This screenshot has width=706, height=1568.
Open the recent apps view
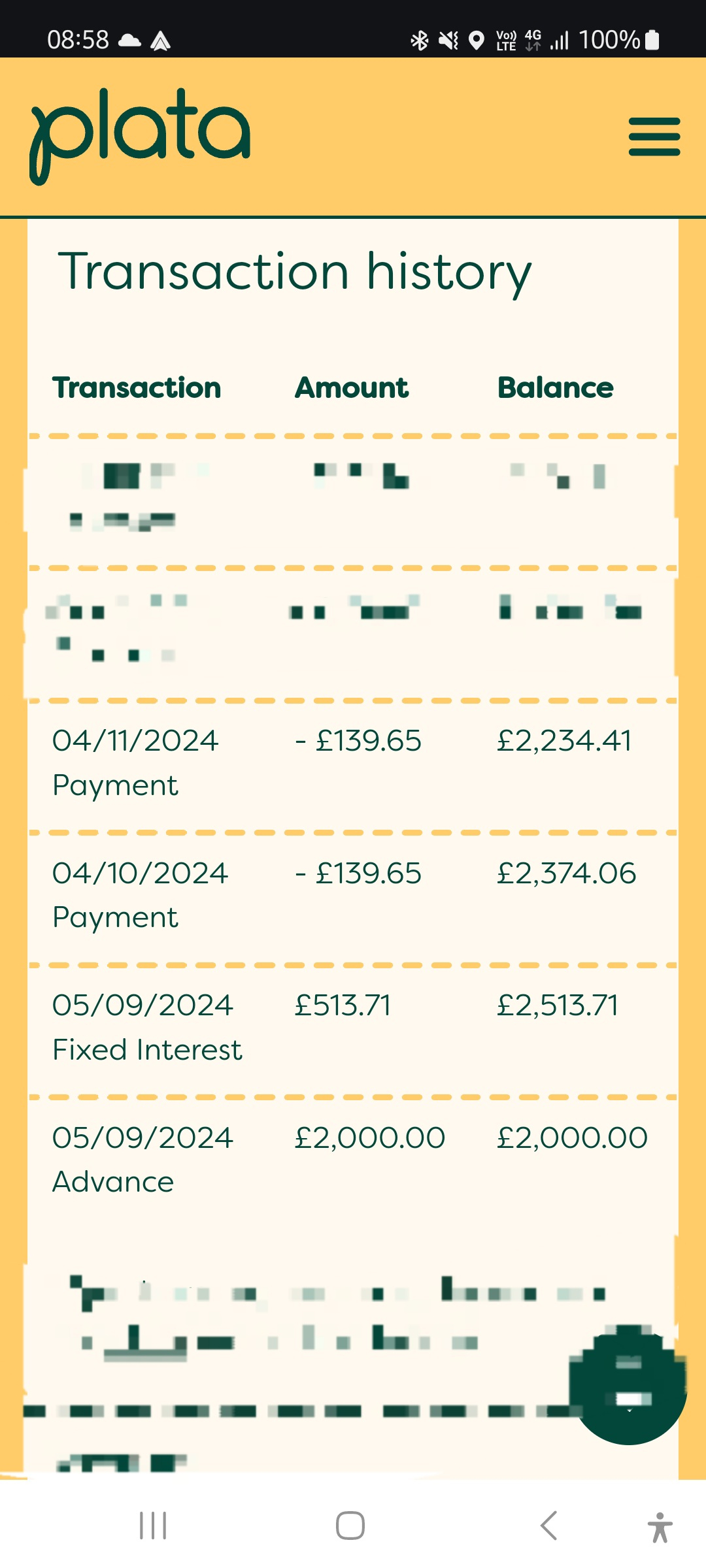click(x=154, y=1526)
